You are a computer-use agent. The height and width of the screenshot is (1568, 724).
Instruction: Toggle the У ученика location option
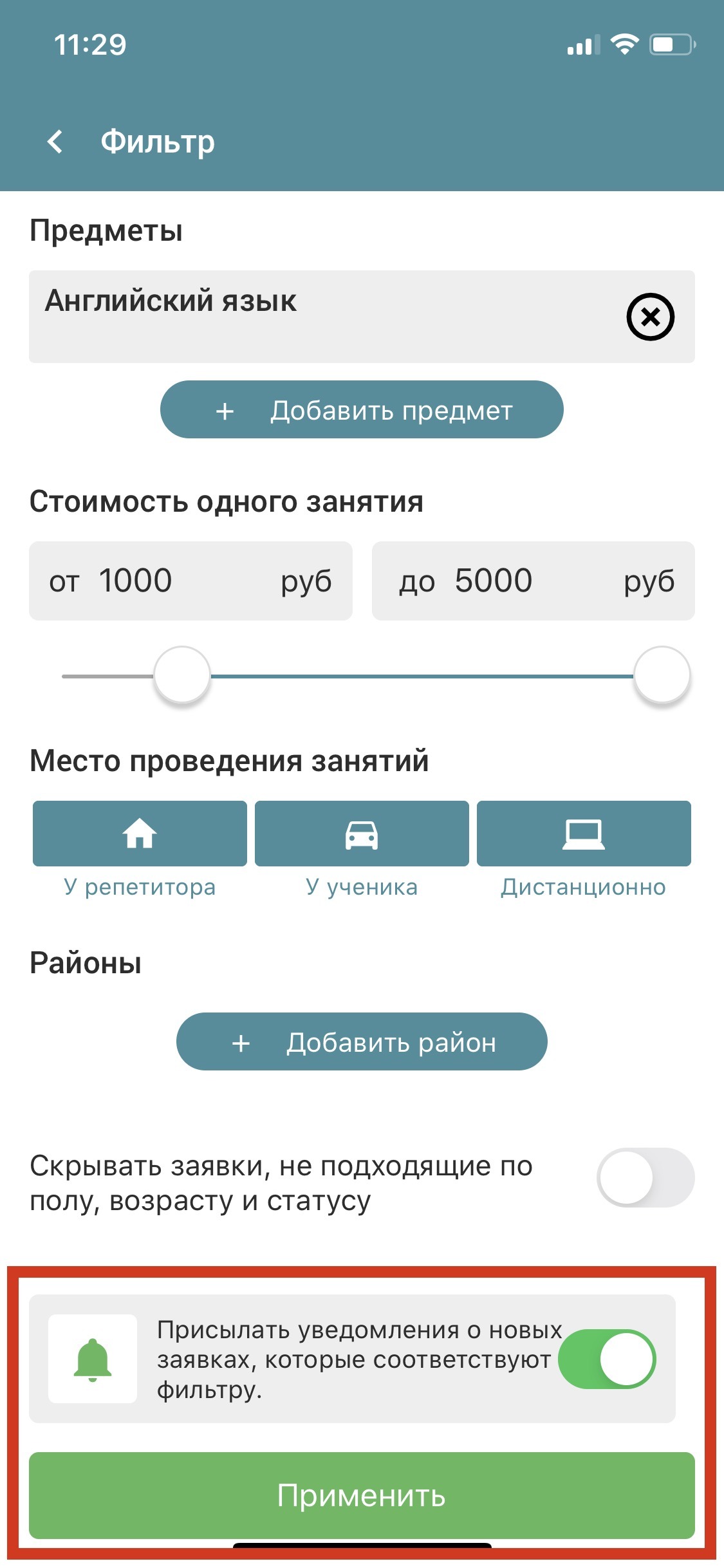[362, 834]
